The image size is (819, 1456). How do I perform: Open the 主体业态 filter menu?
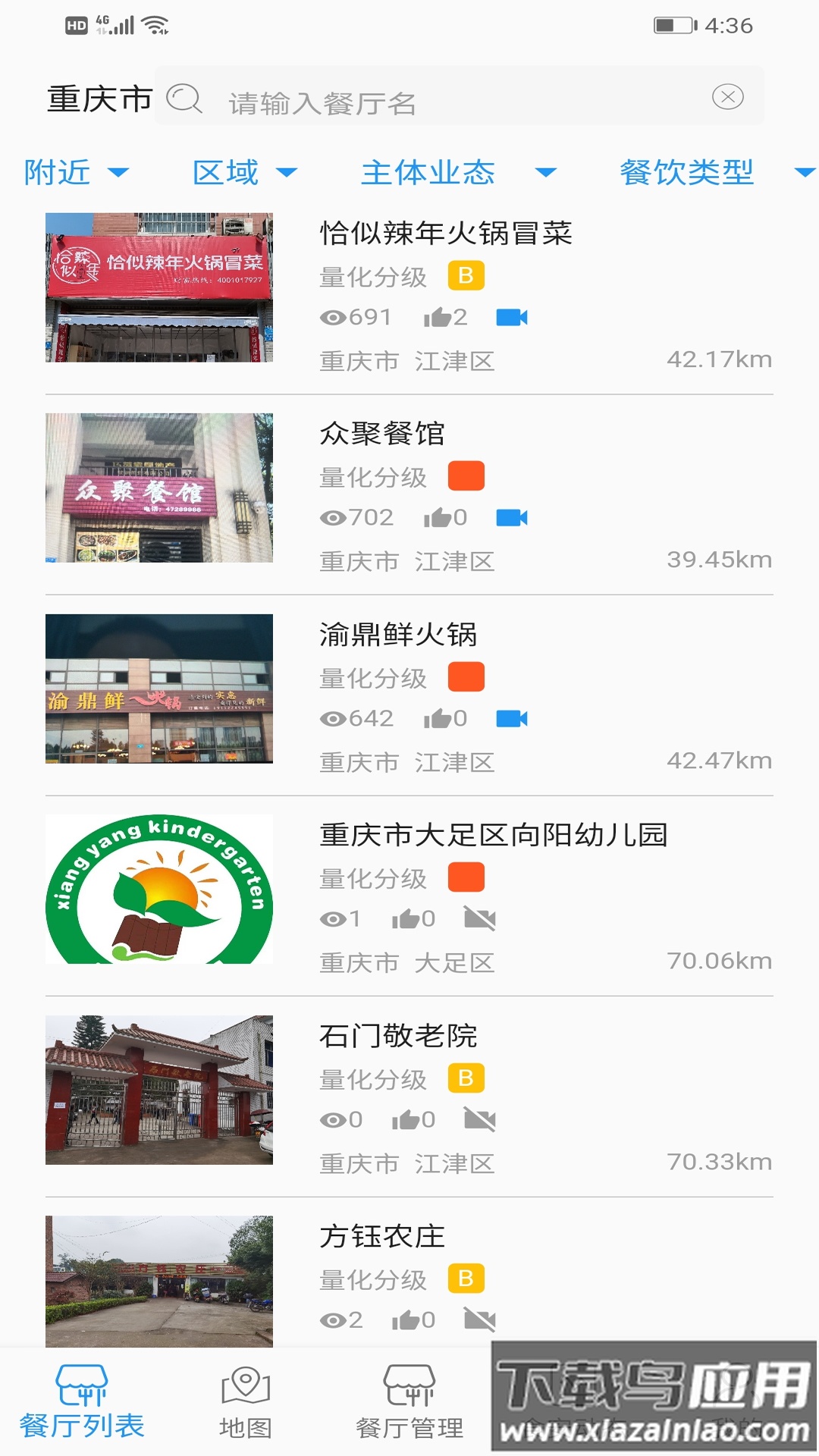[x=455, y=173]
